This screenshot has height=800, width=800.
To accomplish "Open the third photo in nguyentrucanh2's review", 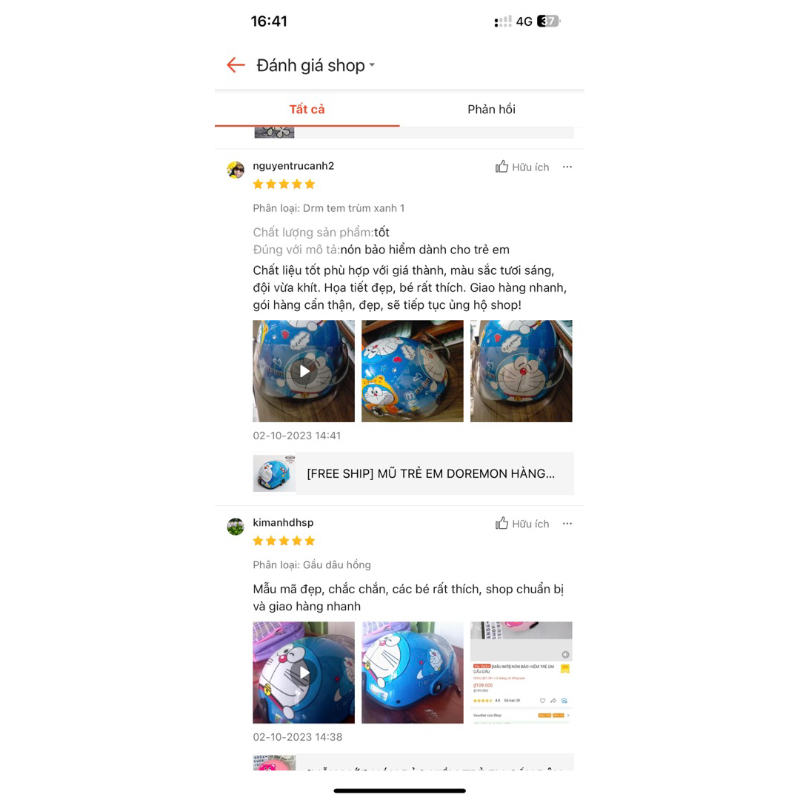I will coord(521,371).
